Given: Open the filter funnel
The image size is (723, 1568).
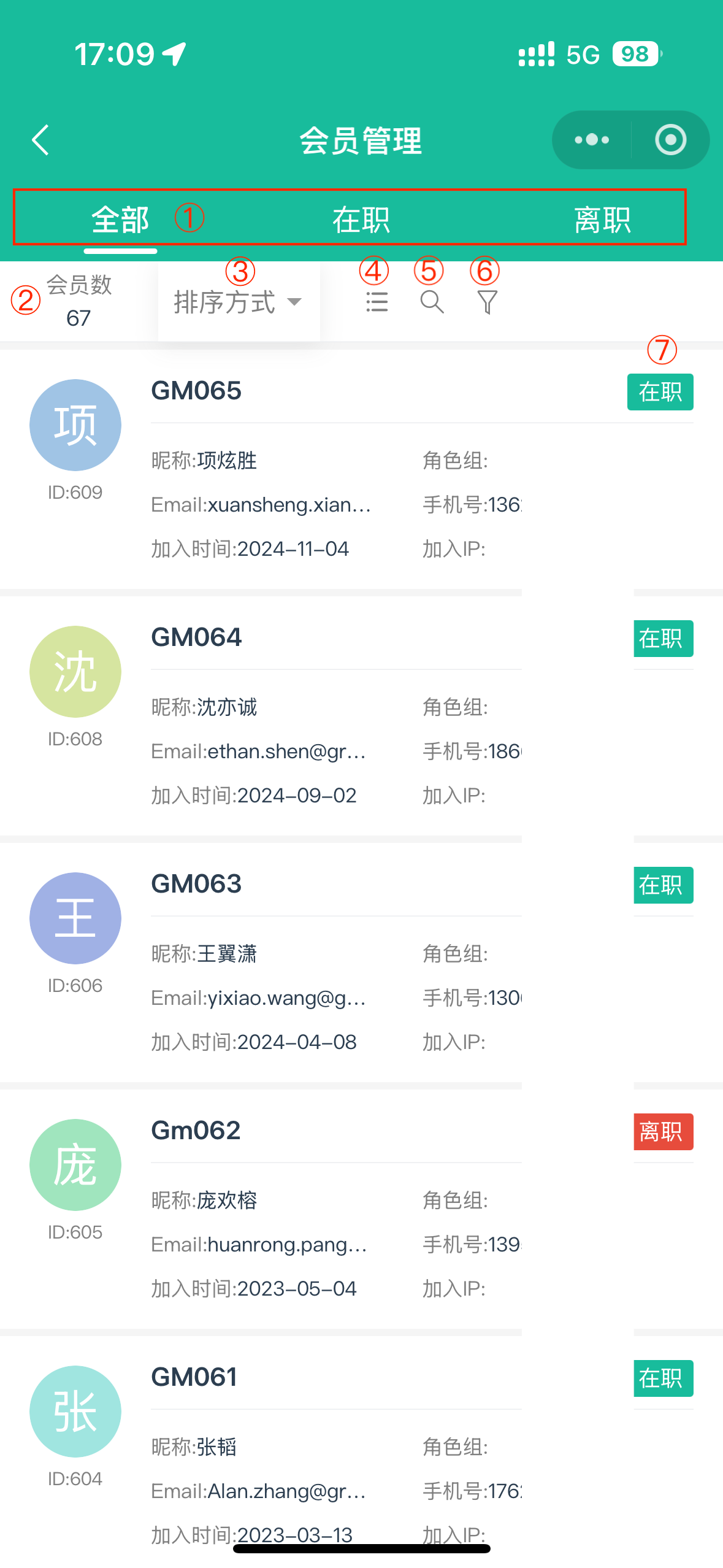Looking at the screenshot, I should [488, 302].
